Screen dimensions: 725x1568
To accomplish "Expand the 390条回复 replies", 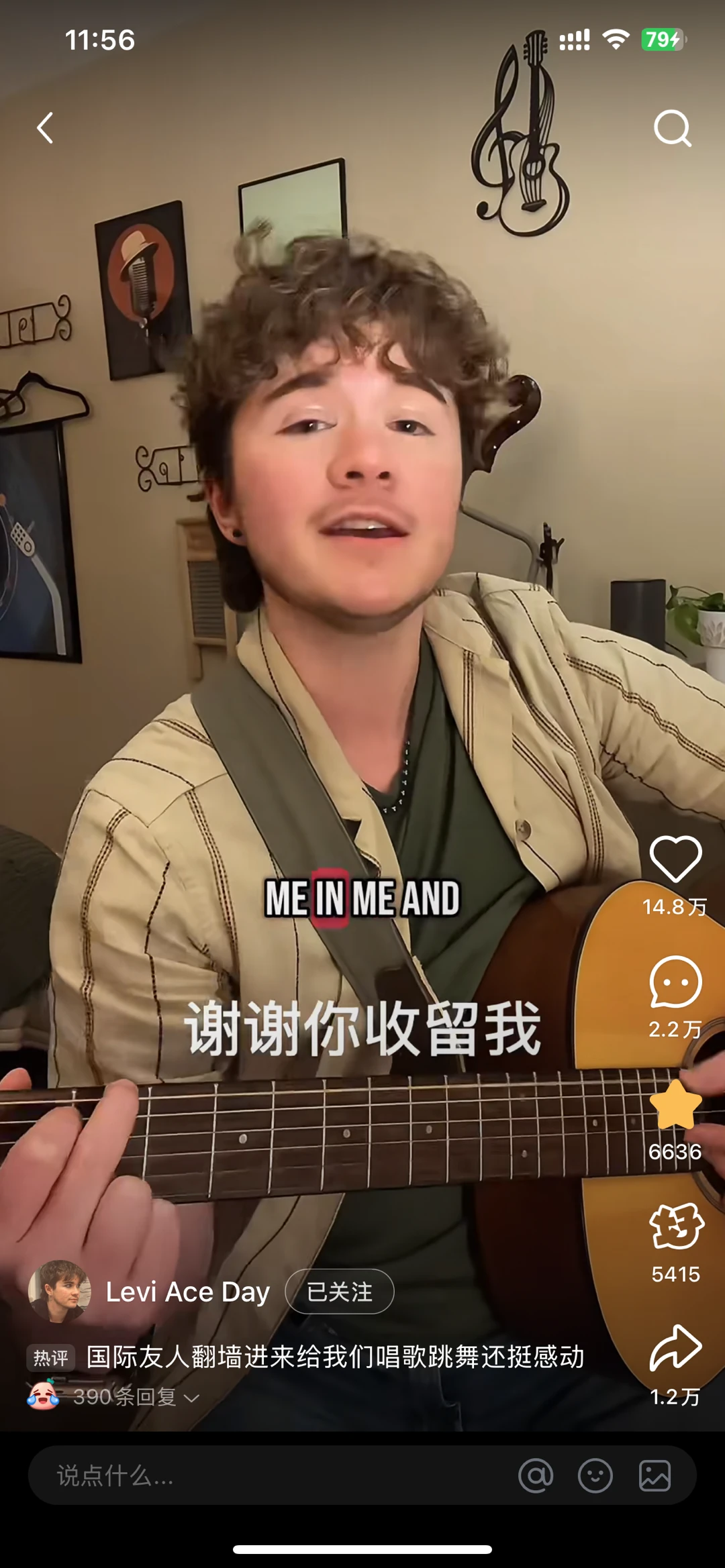I will point(134,1397).
